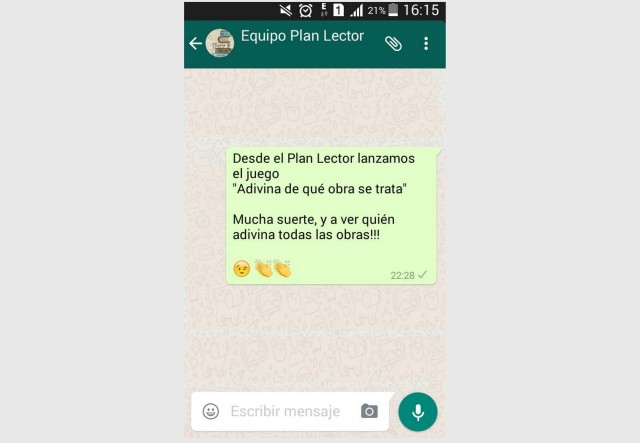Image resolution: width=640 pixels, height=443 pixels.
Task: Open the overflow menu
Action: tap(426, 44)
